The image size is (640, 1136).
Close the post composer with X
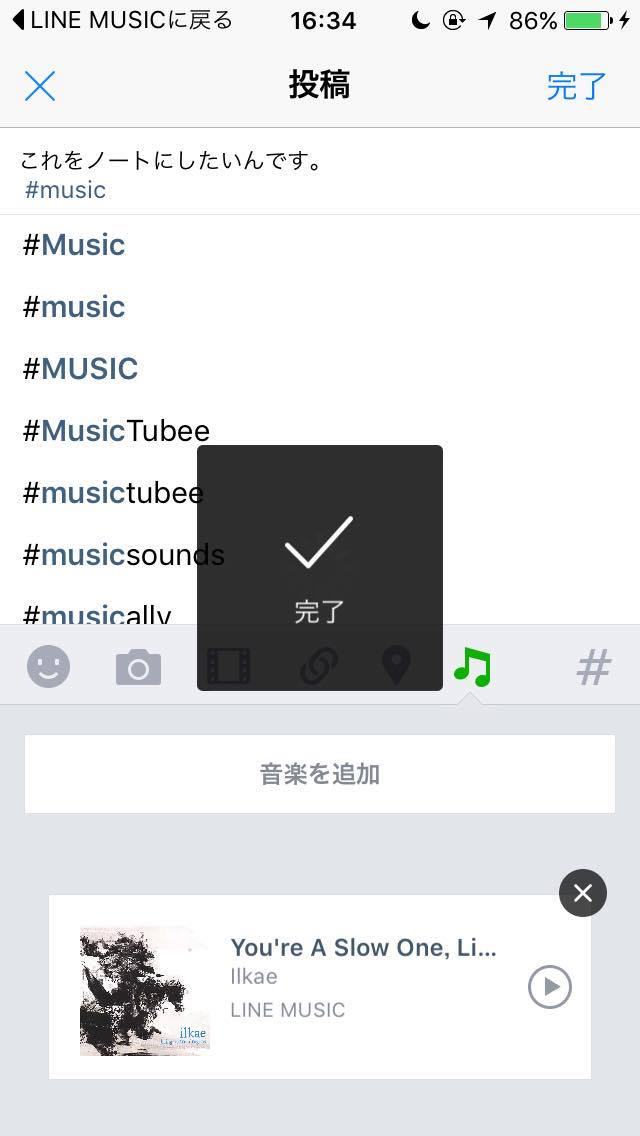coord(40,86)
